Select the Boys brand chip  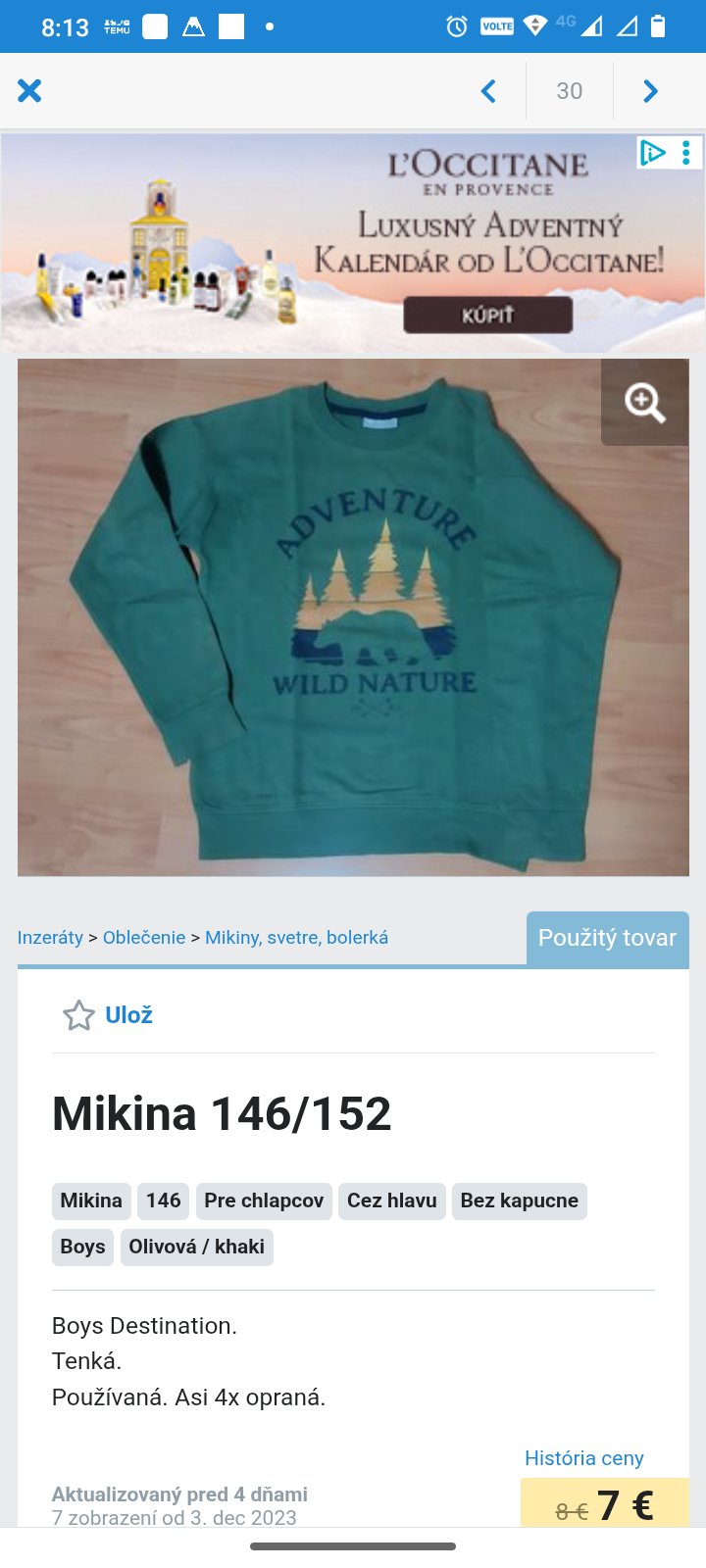tap(82, 1247)
